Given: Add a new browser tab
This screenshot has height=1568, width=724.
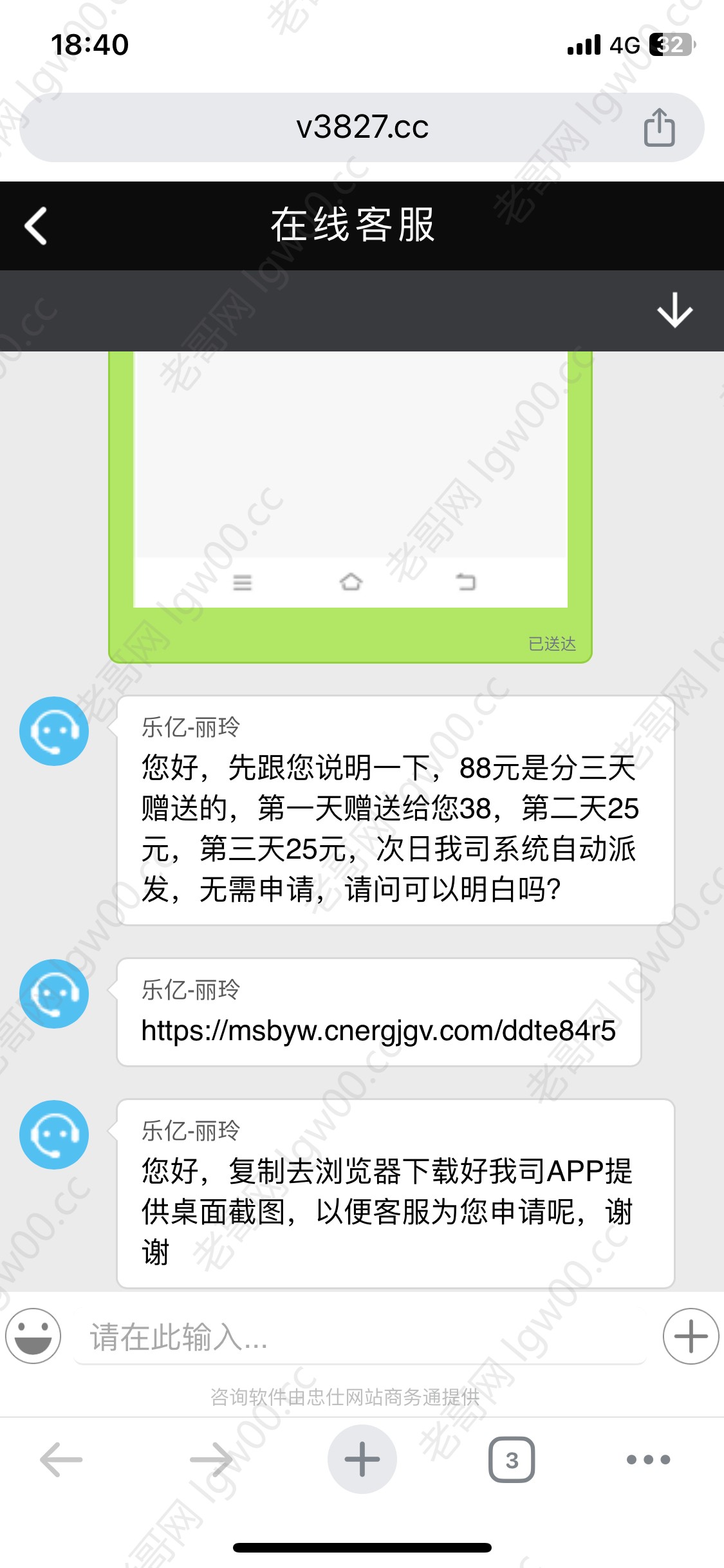Looking at the screenshot, I should (362, 1459).
